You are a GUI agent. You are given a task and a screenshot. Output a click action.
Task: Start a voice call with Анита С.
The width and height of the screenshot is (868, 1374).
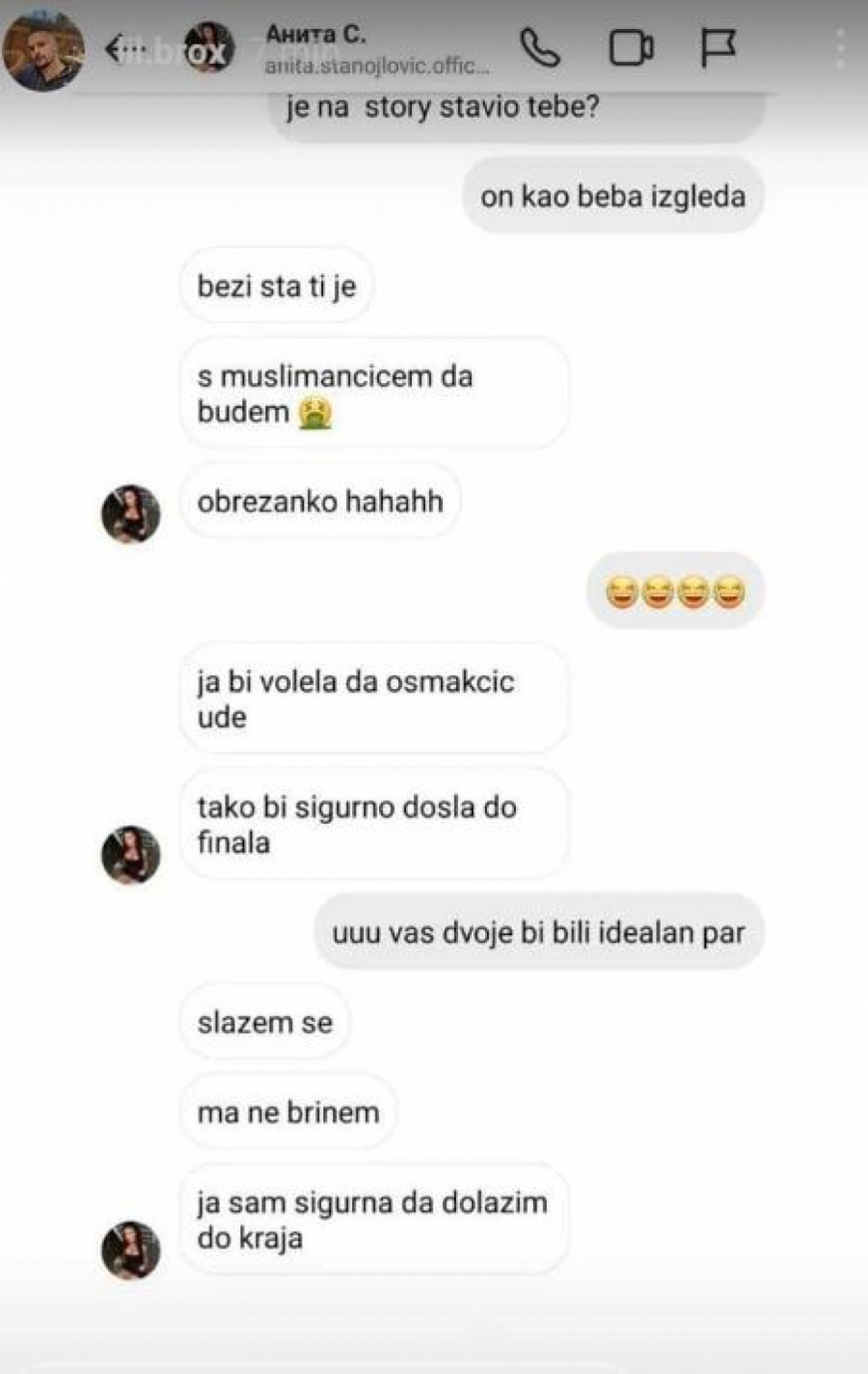click(539, 48)
